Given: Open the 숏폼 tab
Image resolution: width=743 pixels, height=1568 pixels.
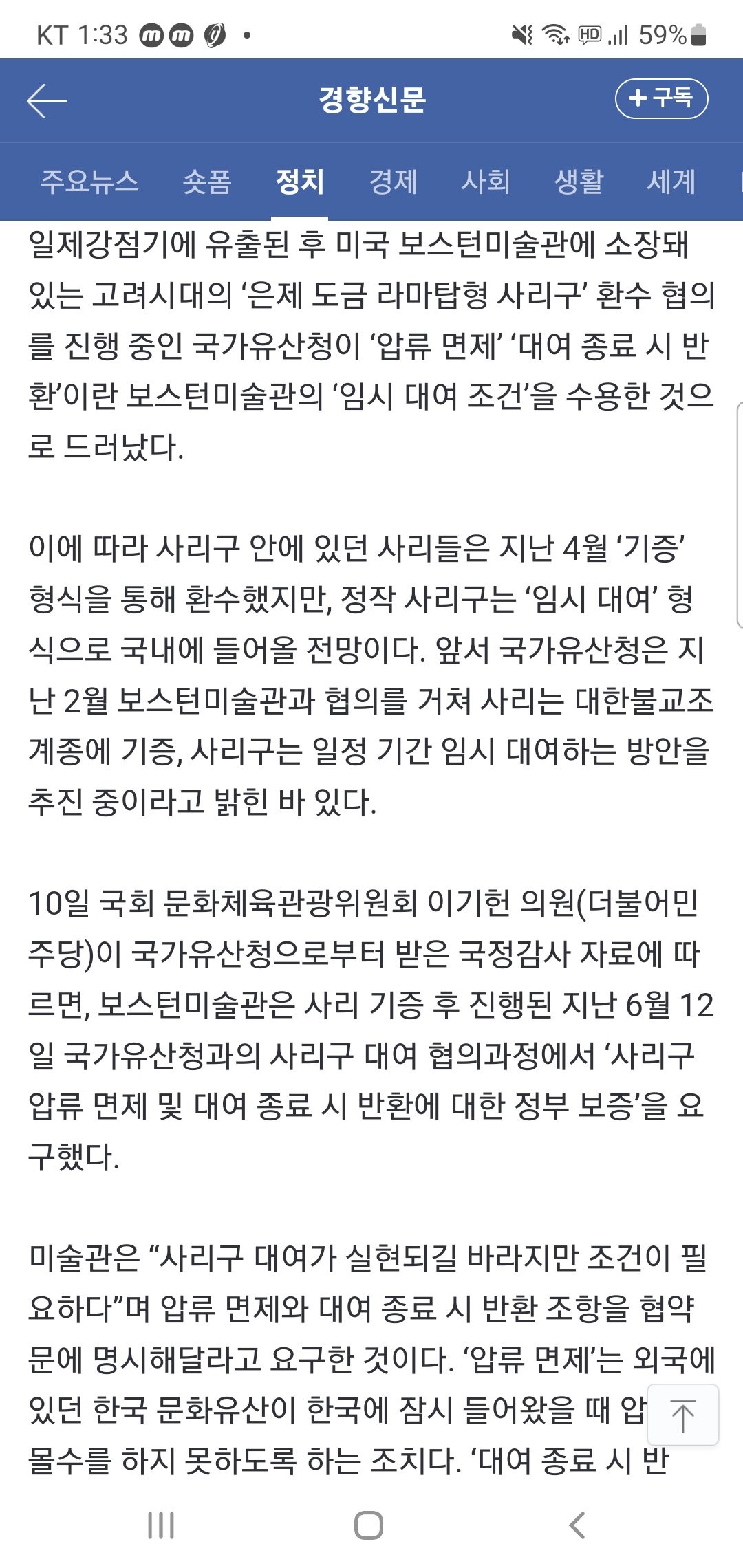Looking at the screenshot, I should [x=207, y=182].
